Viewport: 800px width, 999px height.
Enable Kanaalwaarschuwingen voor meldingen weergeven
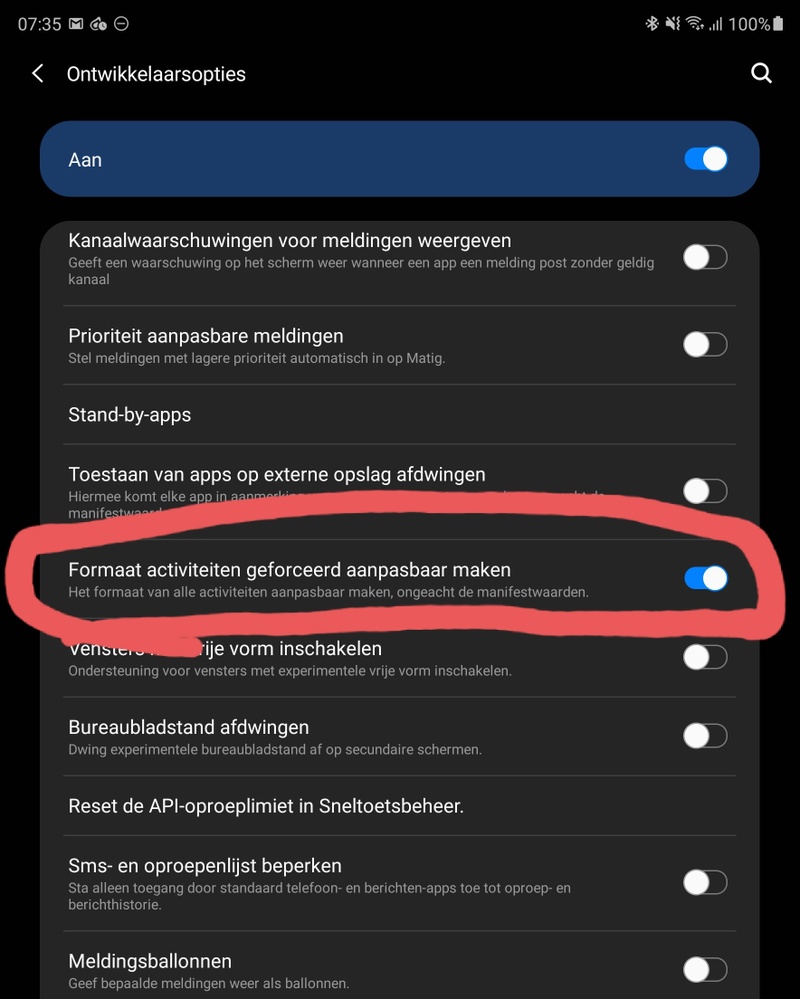point(705,257)
